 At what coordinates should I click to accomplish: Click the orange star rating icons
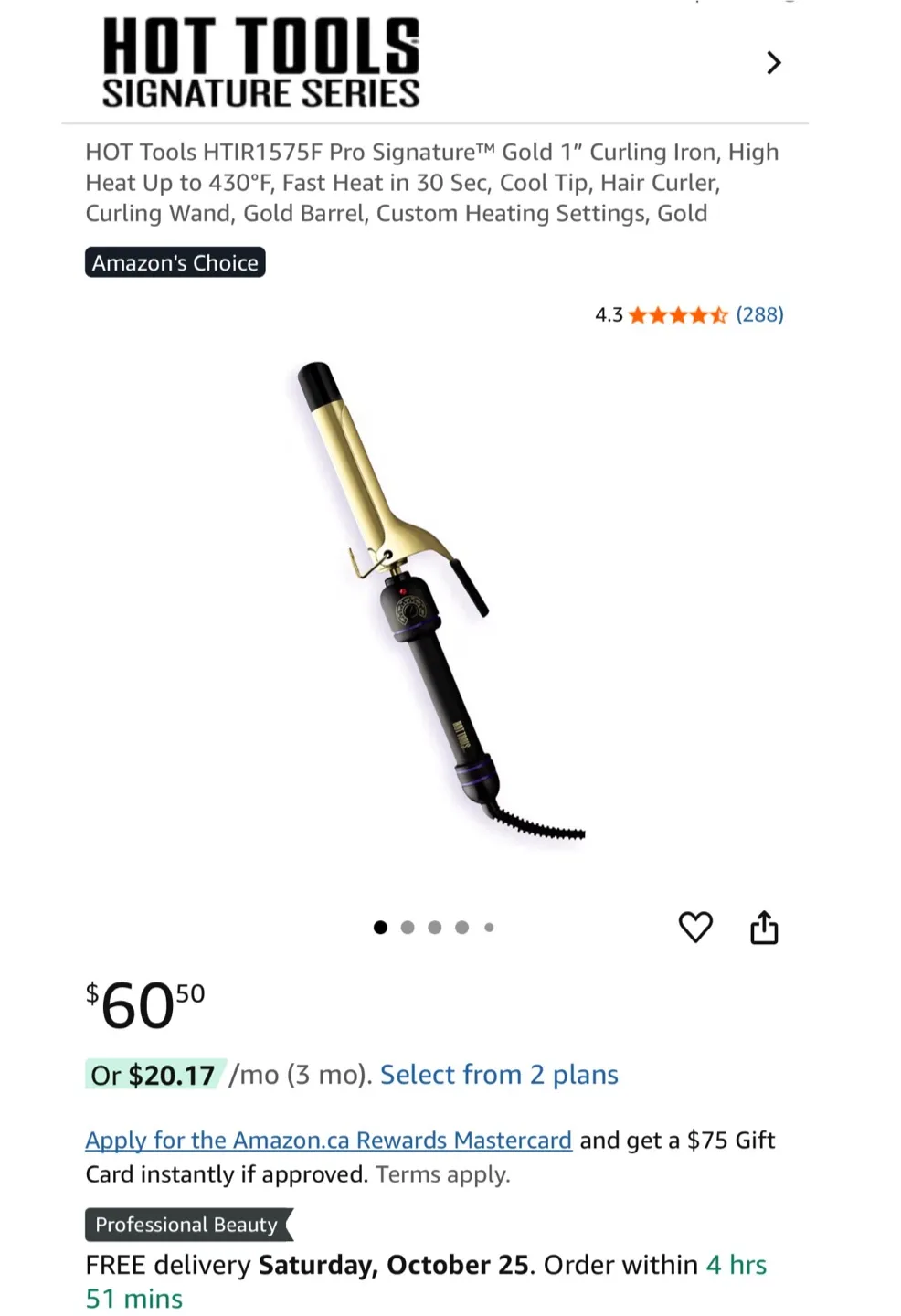click(x=676, y=314)
